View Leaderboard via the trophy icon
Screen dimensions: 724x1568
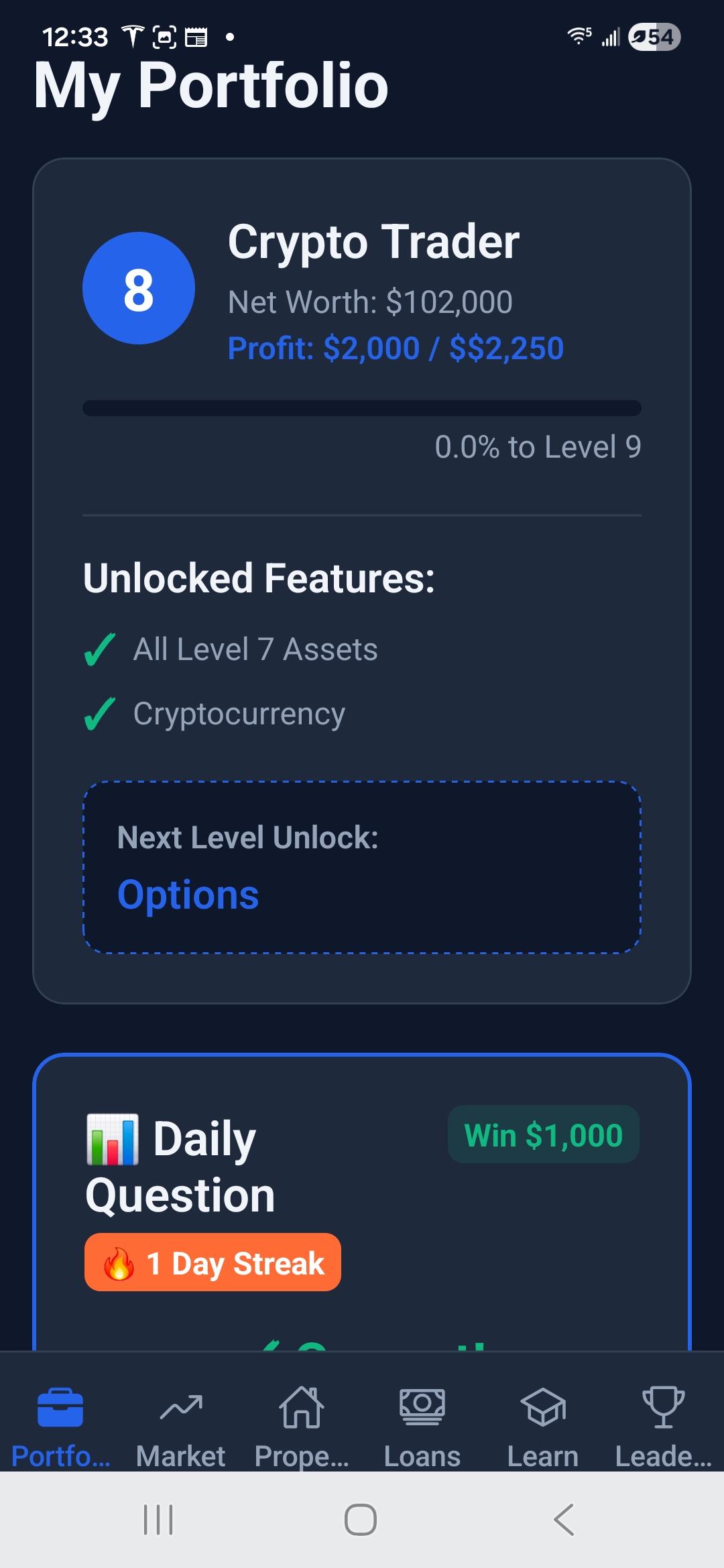point(662,1409)
